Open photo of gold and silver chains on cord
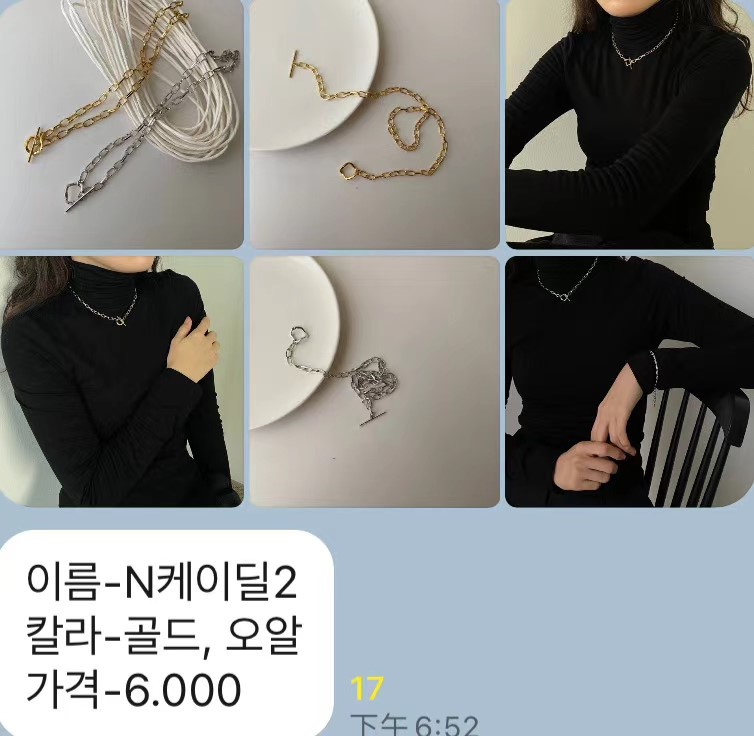 click(121, 124)
